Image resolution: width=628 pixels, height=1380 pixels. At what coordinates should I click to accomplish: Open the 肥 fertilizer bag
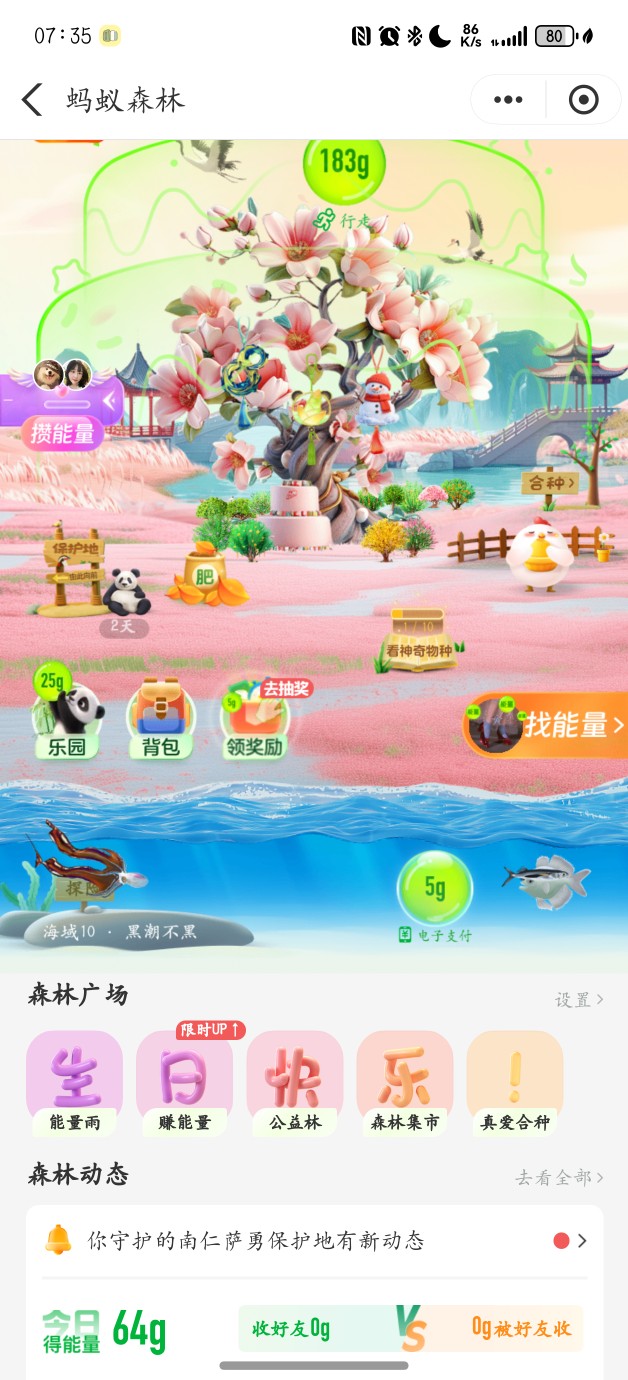(x=206, y=577)
